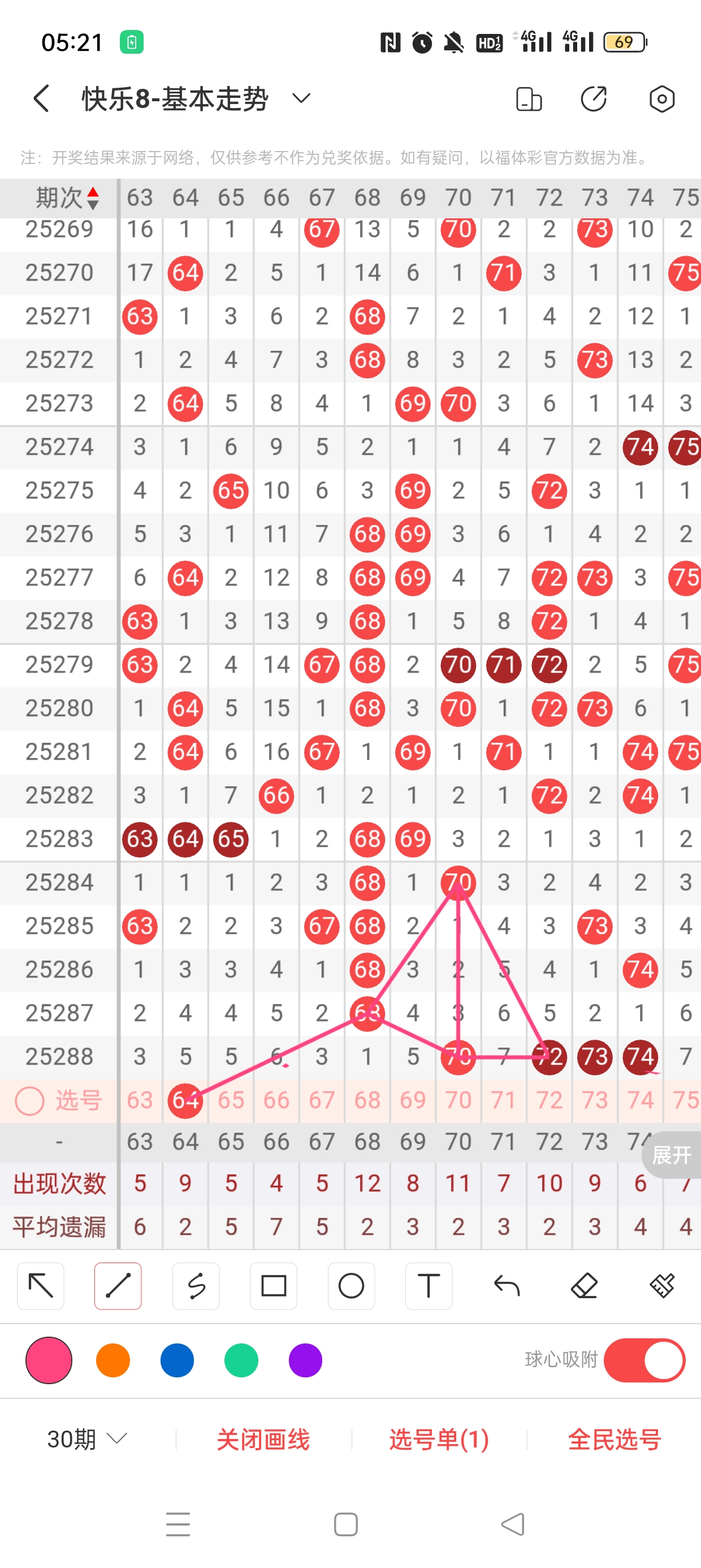Go back using the header arrow
701x1568 pixels.
pos(41,98)
